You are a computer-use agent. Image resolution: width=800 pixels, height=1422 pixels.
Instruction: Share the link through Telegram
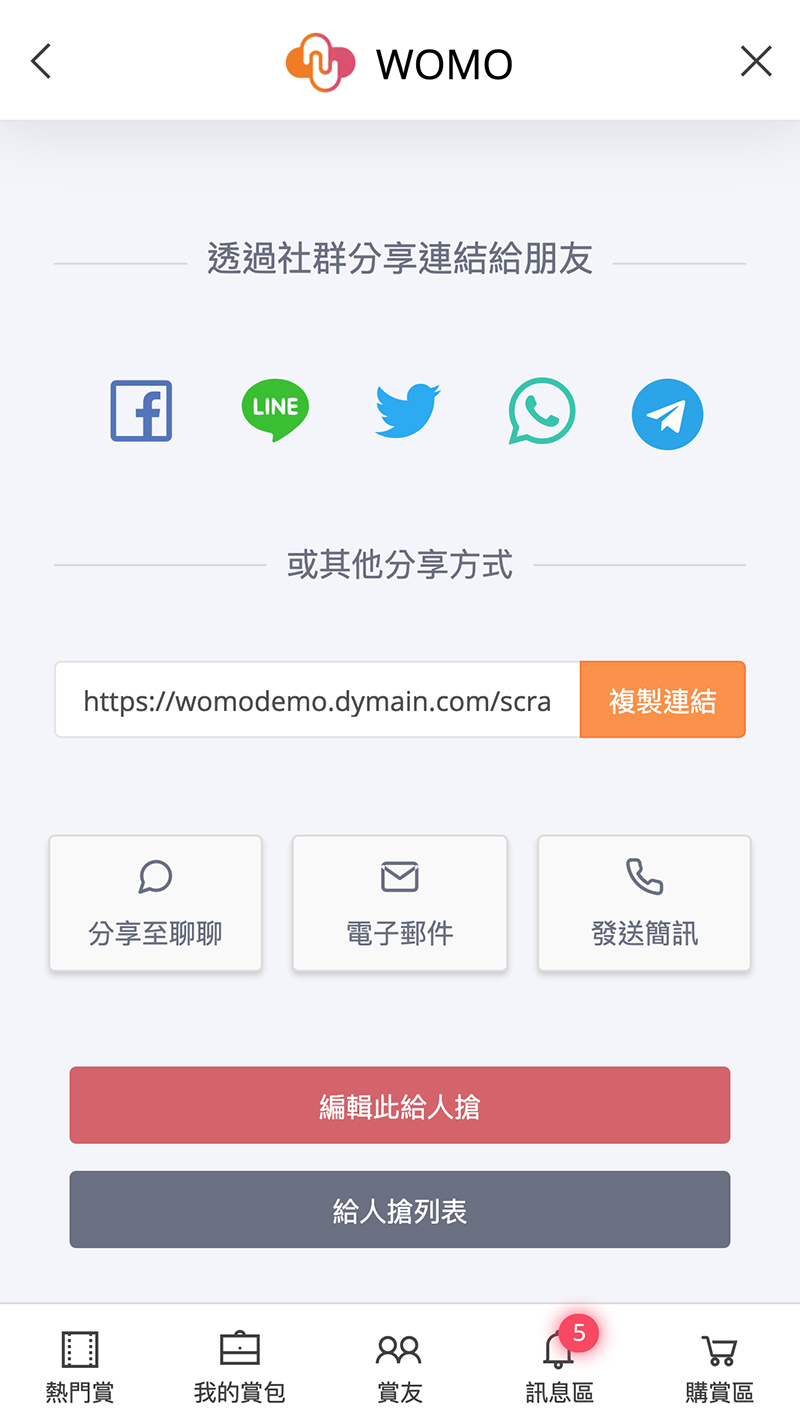point(667,413)
